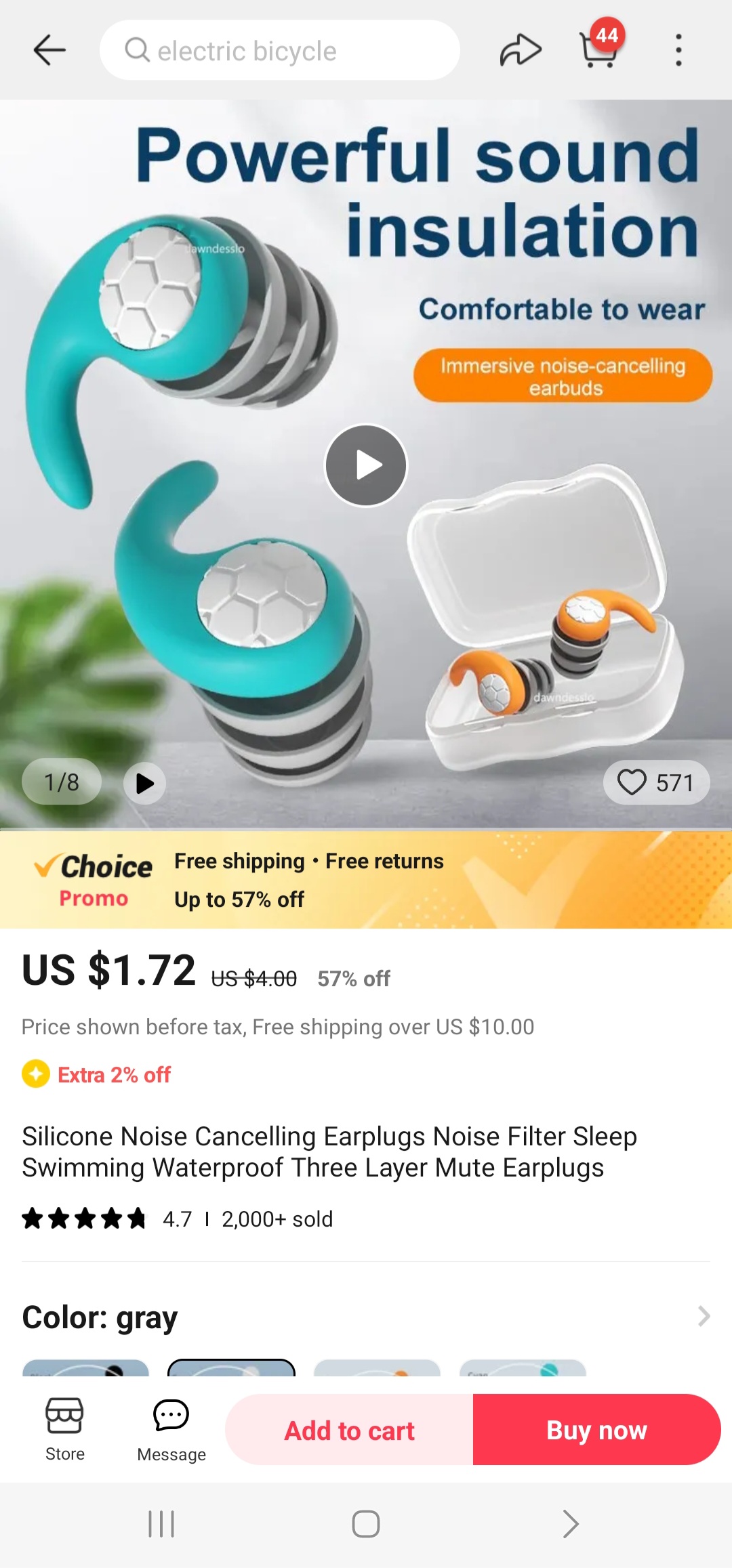Open the Choice Promo banner

coord(366,879)
